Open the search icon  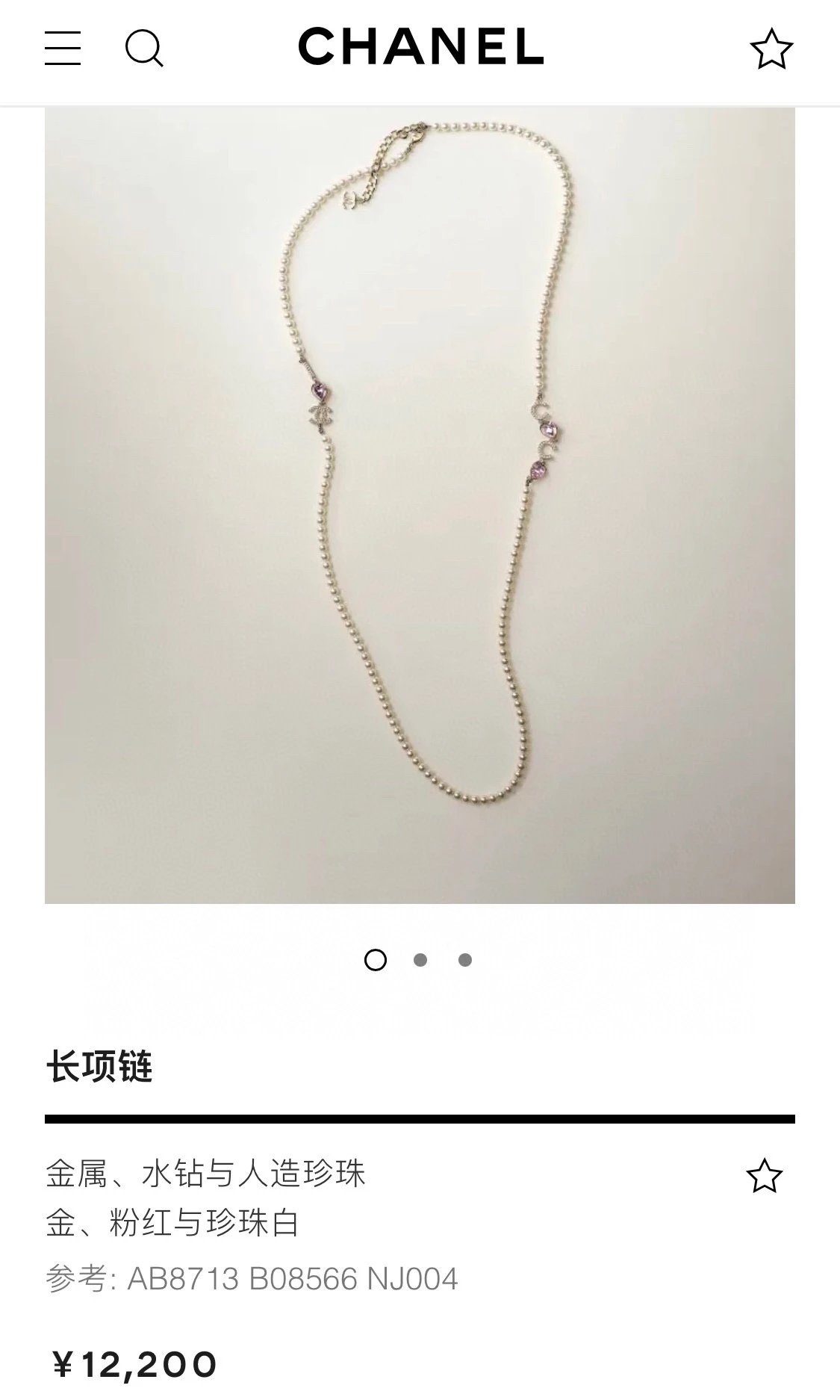(x=143, y=49)
